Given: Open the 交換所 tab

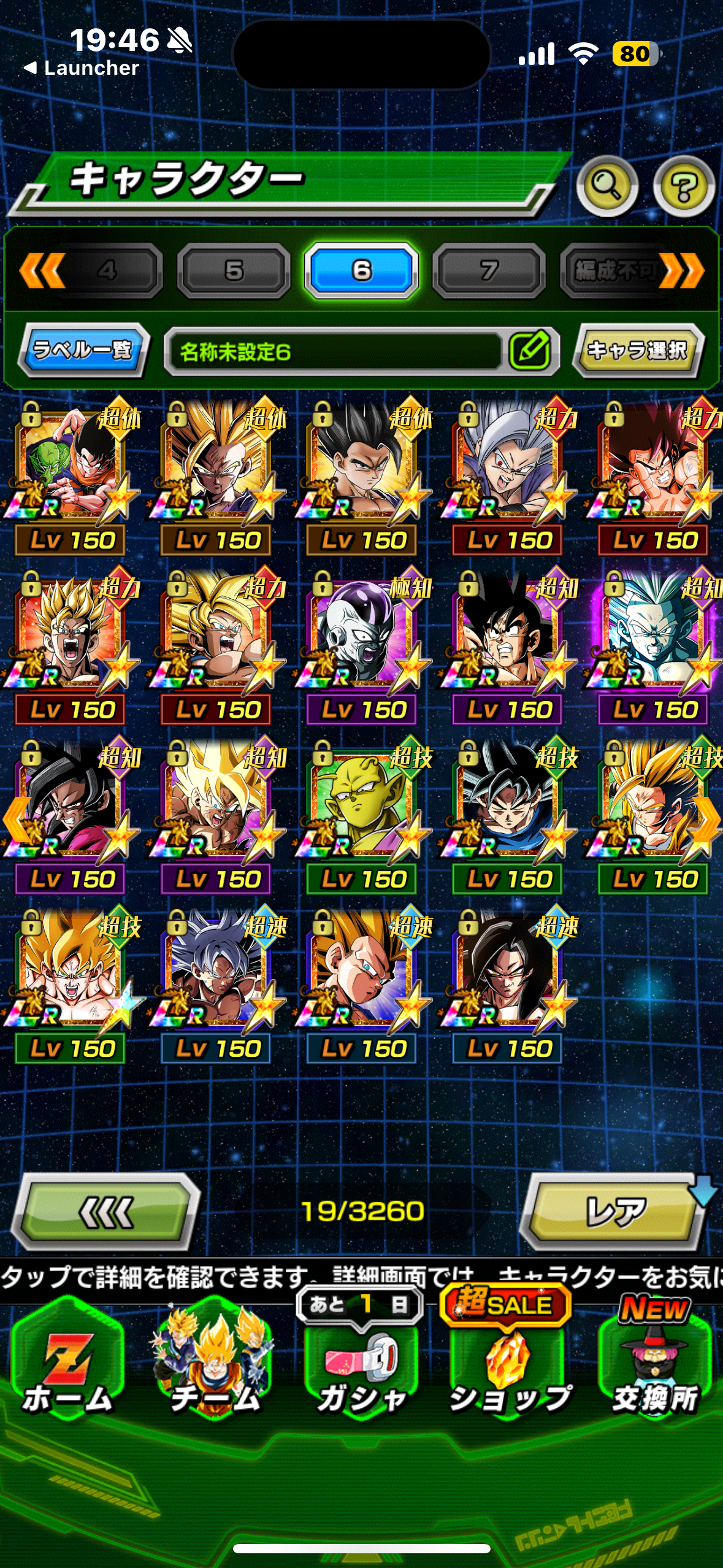Looking at the screenshot, I should [x=655, y=1366].
